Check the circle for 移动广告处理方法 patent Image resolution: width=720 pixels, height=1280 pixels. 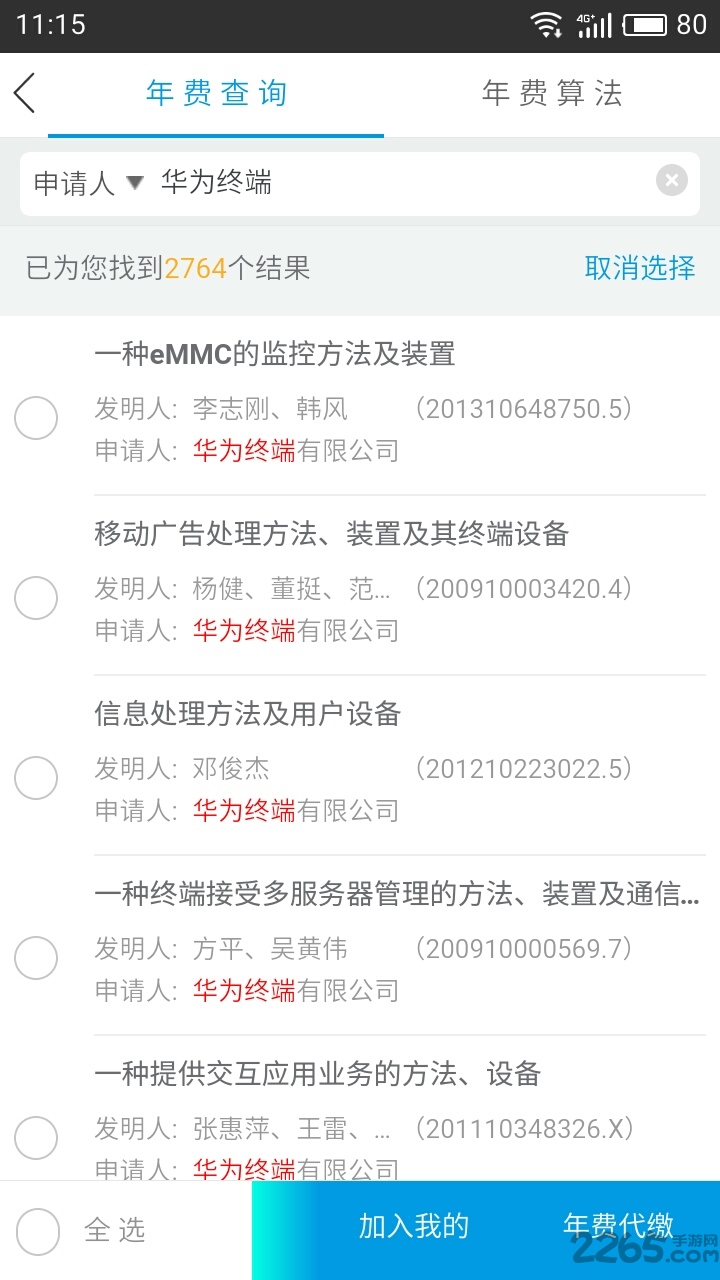[x=36, y=598]
